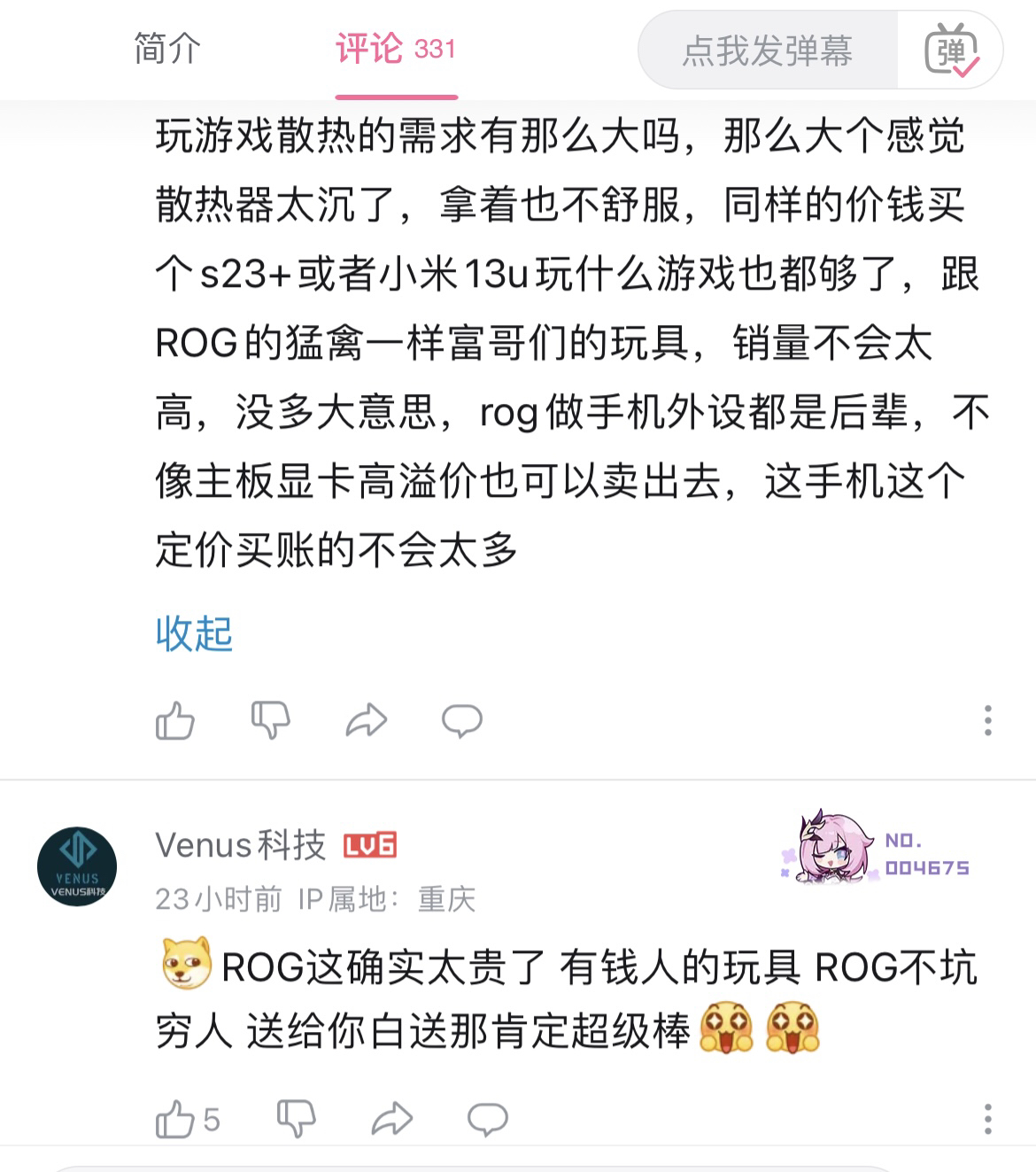Open more options for Venus科技's comment
This screenshot has height=1172, width=1036.
click(987, 1119)
